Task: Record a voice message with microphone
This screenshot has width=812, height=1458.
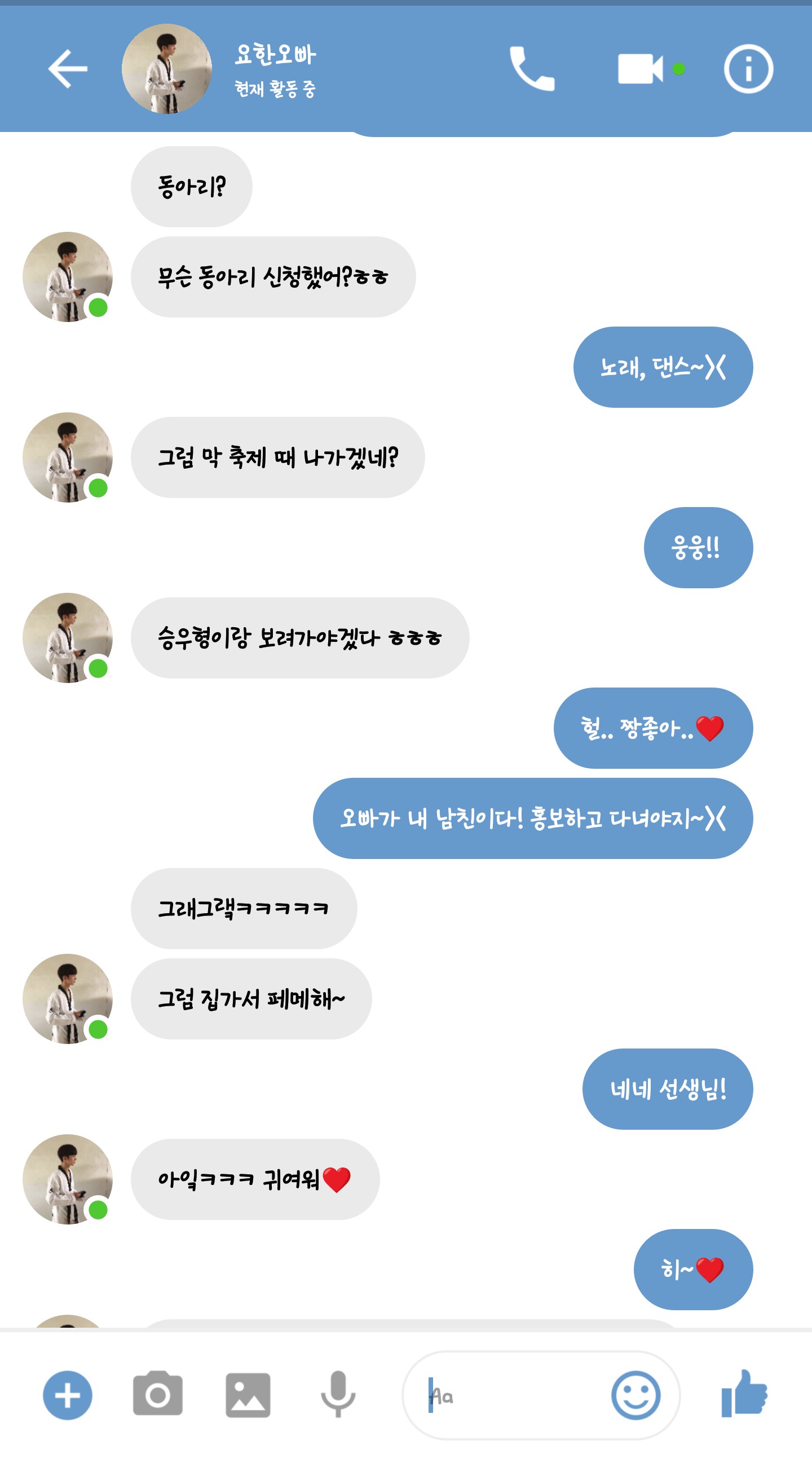Action: tap(338, 1395)
